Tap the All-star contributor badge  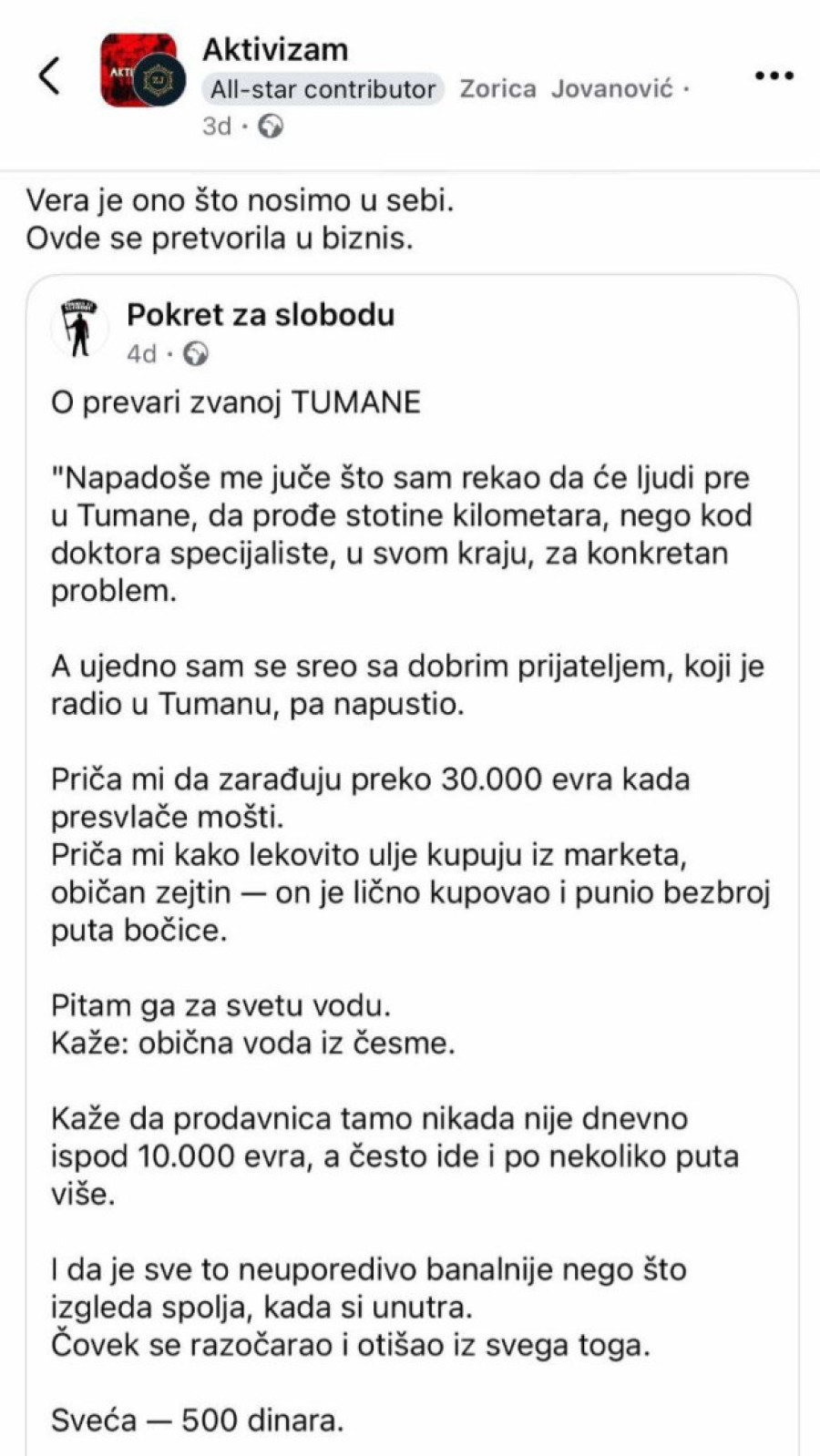point(323,89)
